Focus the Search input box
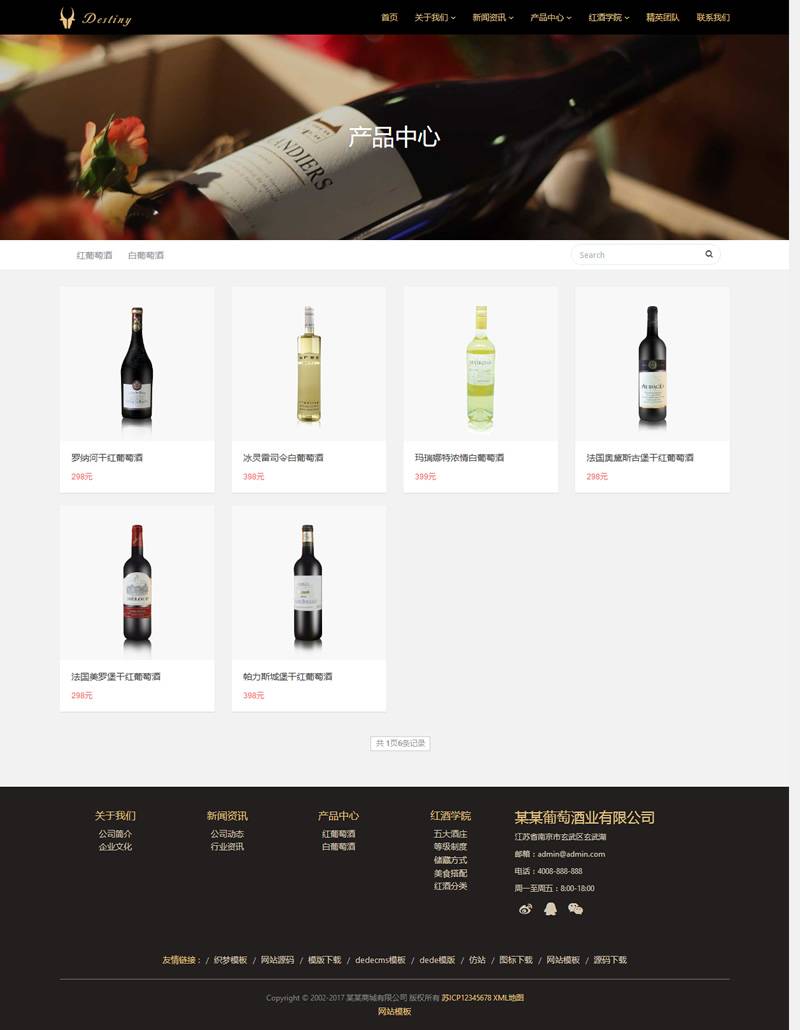800x1030 pixels. (635, 255)
